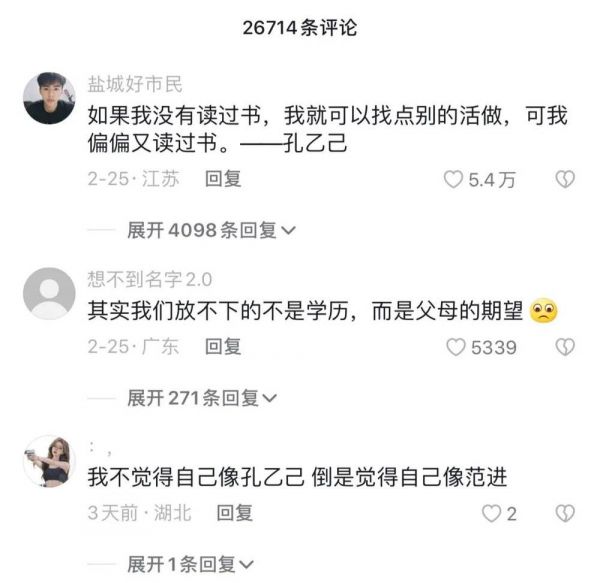
Task: Dislike 想不到名字2.0's comment
Action: 565,347
